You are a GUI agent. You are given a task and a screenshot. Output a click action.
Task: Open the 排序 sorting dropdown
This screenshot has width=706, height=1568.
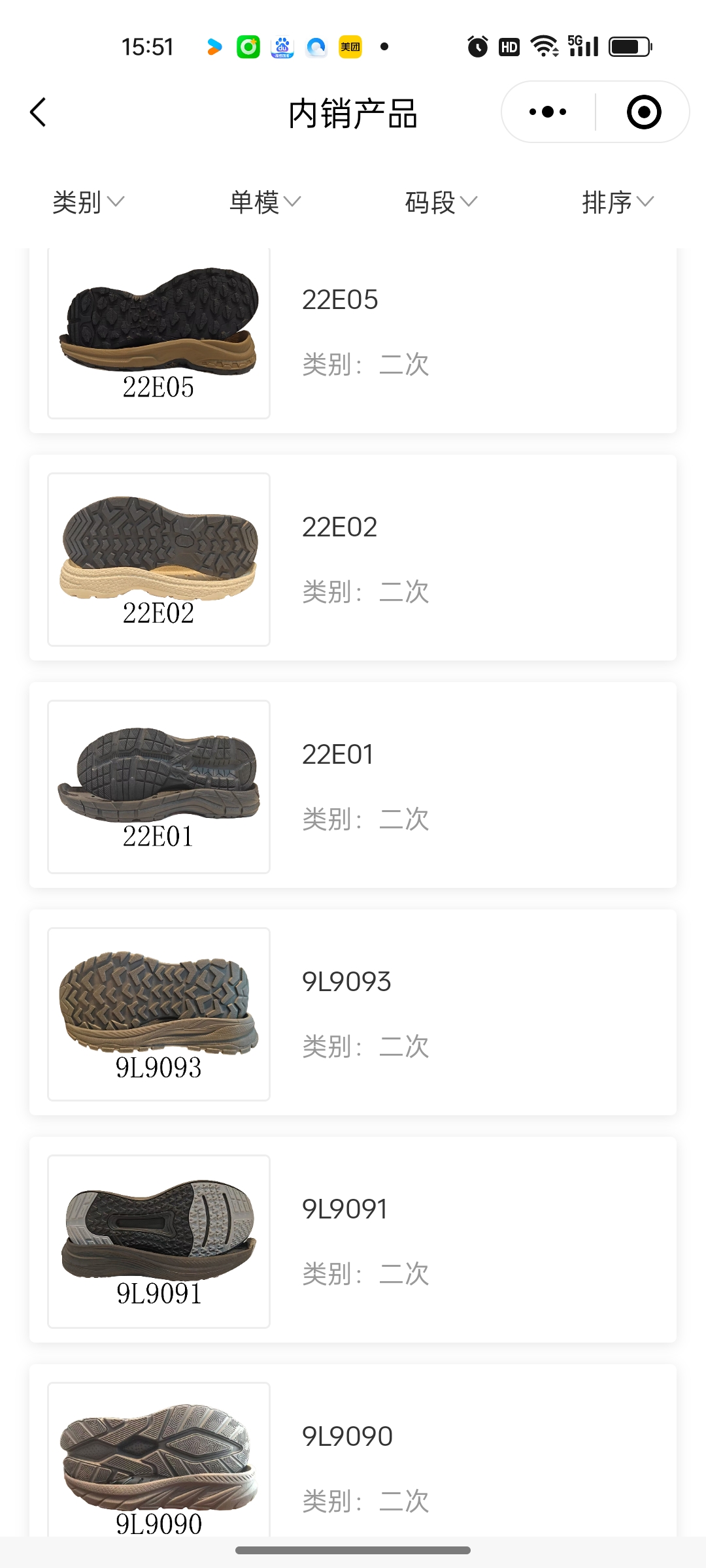618,202
